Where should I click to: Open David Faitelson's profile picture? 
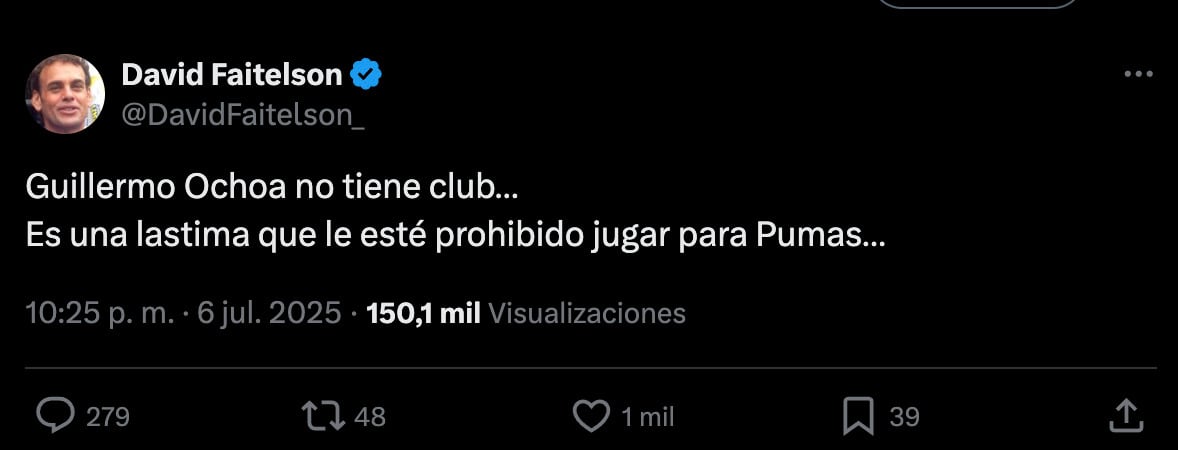pyautogui.click(x=65, y=94)
